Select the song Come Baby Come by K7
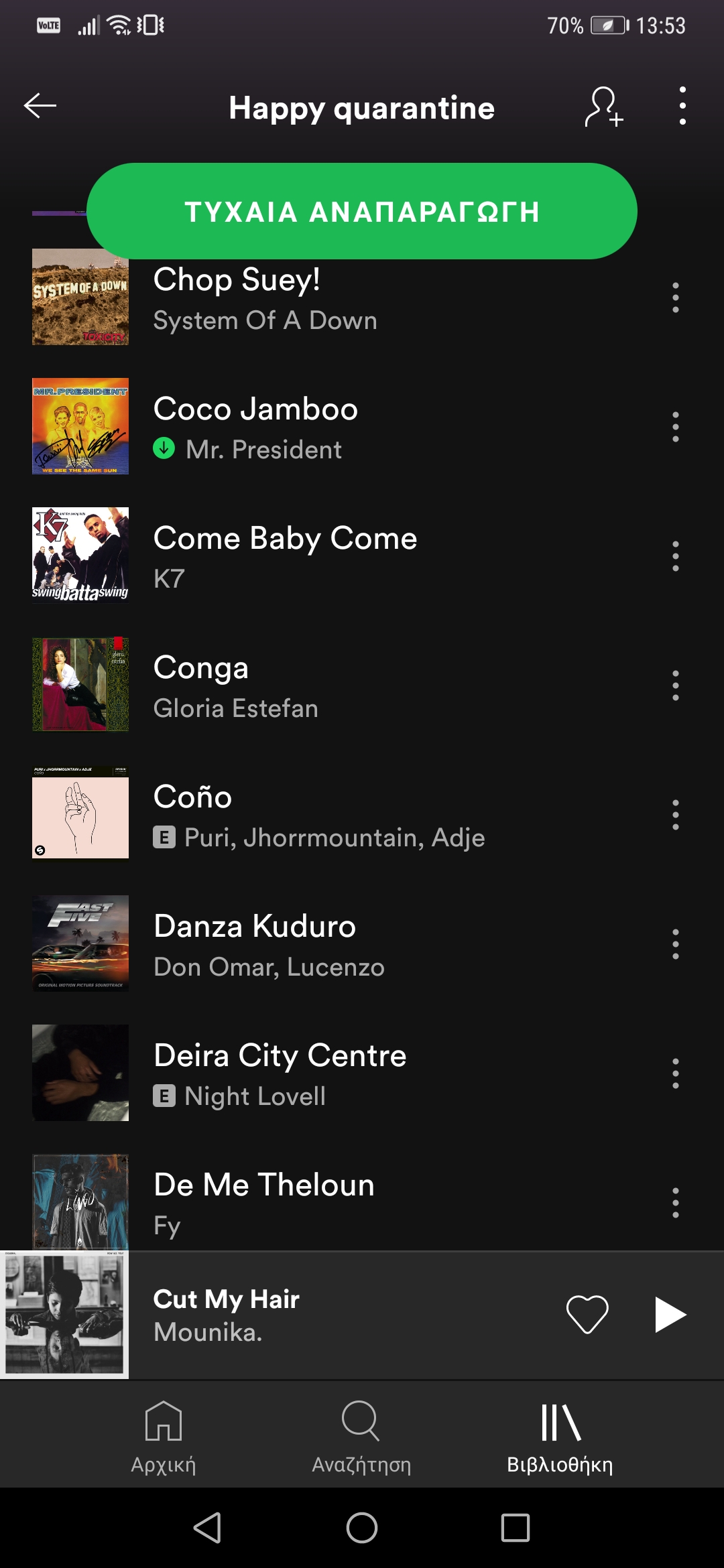 [285, 555]
